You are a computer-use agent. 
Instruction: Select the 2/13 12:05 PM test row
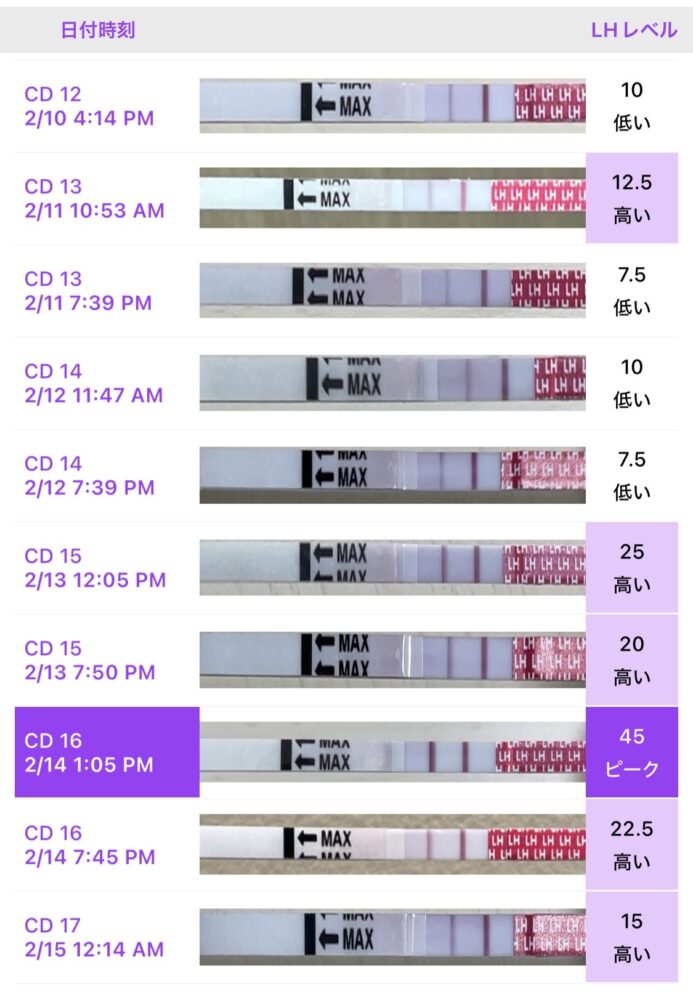pos(95,568)
